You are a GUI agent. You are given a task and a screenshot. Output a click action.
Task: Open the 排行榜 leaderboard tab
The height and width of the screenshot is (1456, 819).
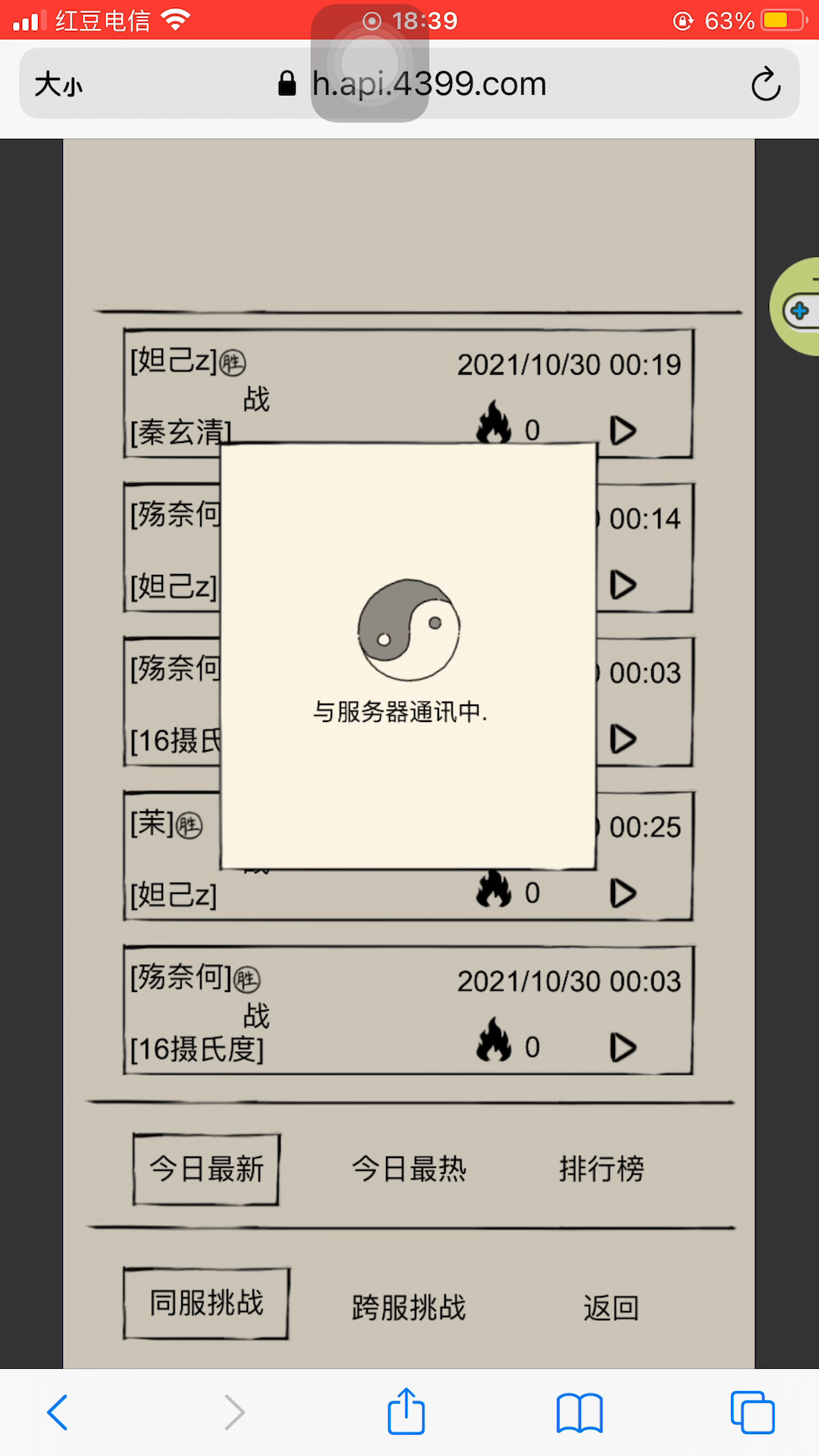(x=602, y=1169)
